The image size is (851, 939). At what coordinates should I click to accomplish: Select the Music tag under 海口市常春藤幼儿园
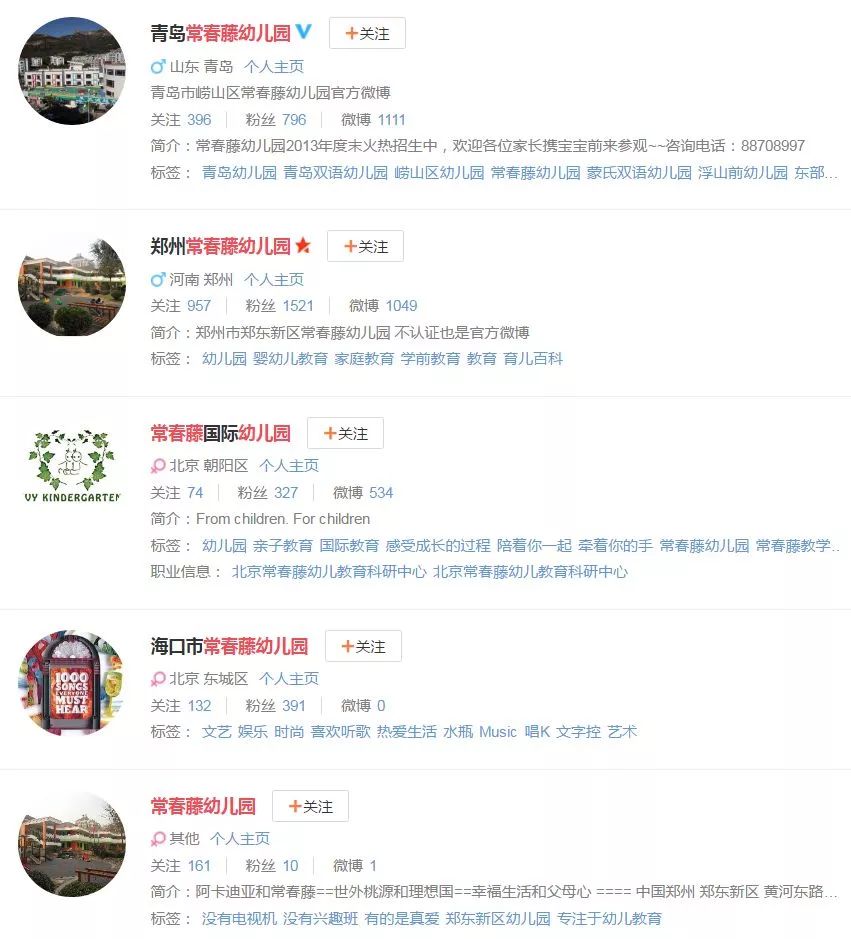coord(497,731)
